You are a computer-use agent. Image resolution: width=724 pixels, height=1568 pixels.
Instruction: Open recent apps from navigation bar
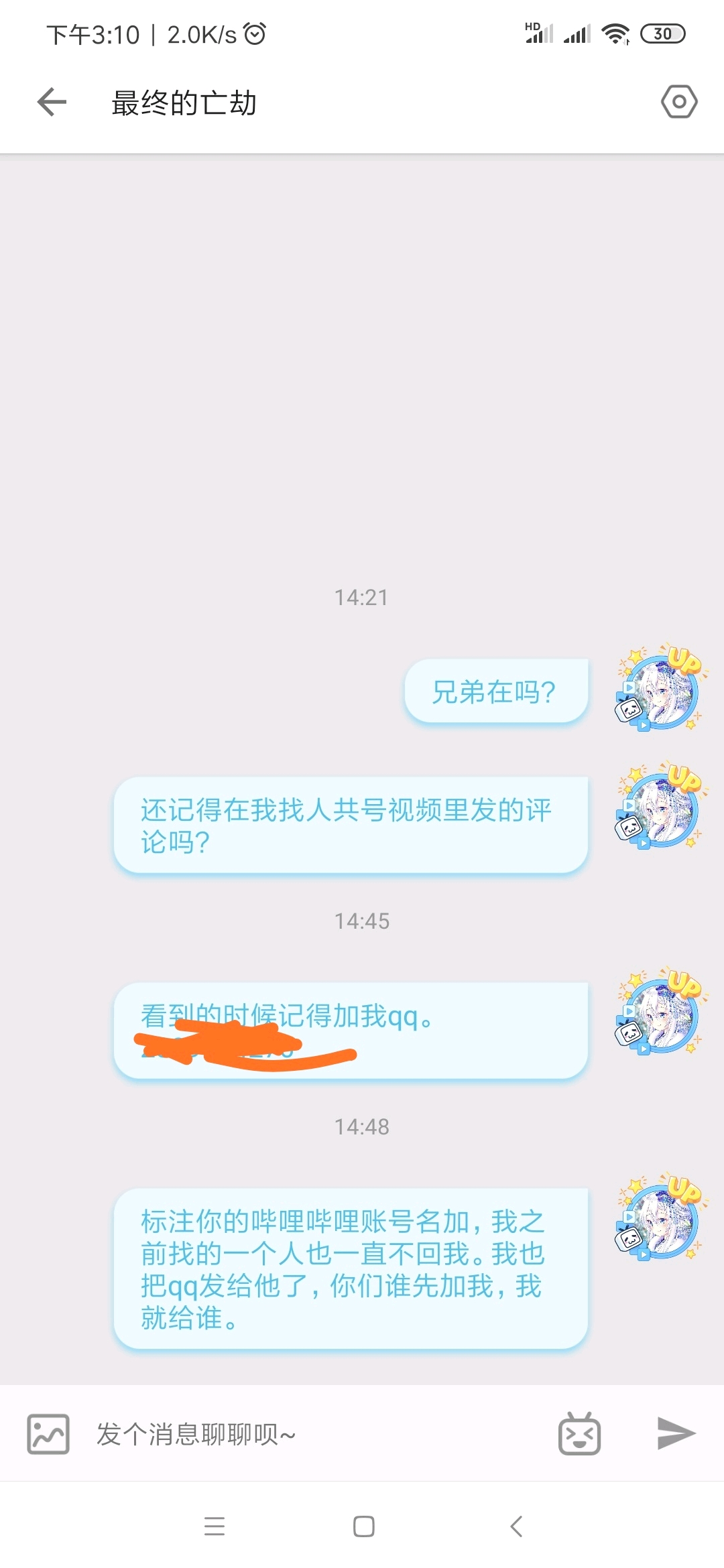point(215,1526)
